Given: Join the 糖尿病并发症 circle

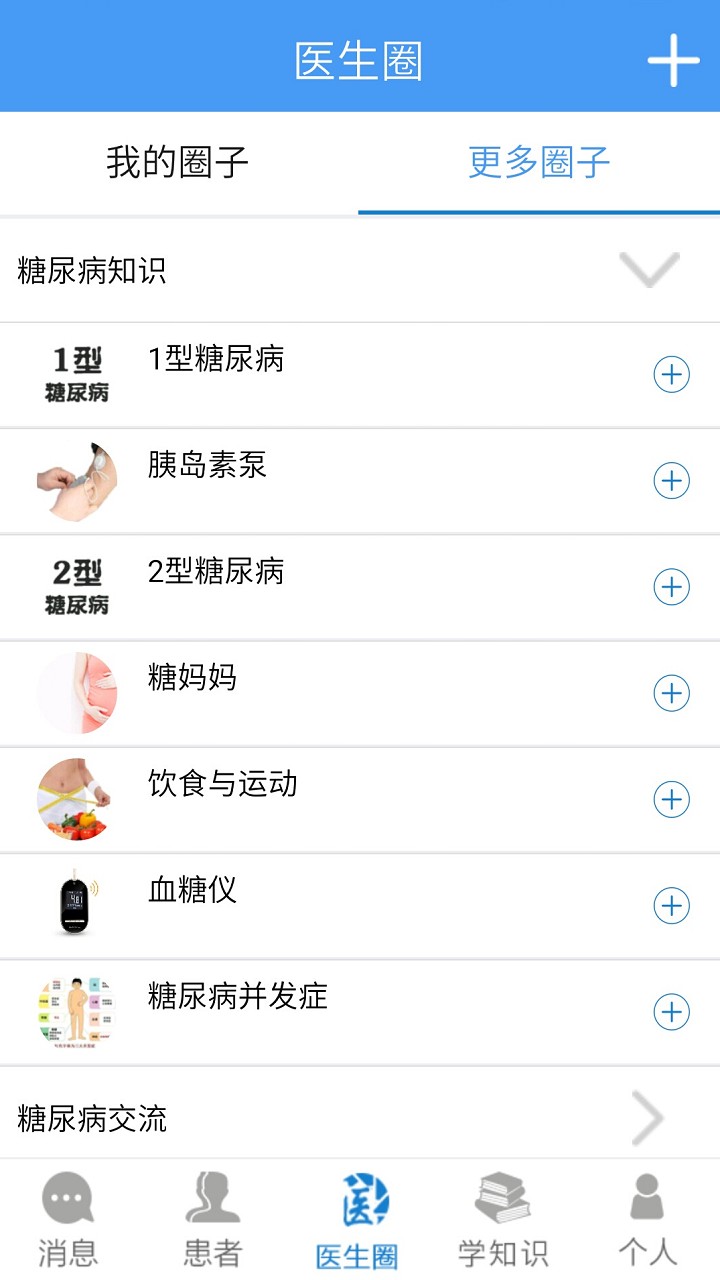Looking at the screenshot, I should 671,1012.
